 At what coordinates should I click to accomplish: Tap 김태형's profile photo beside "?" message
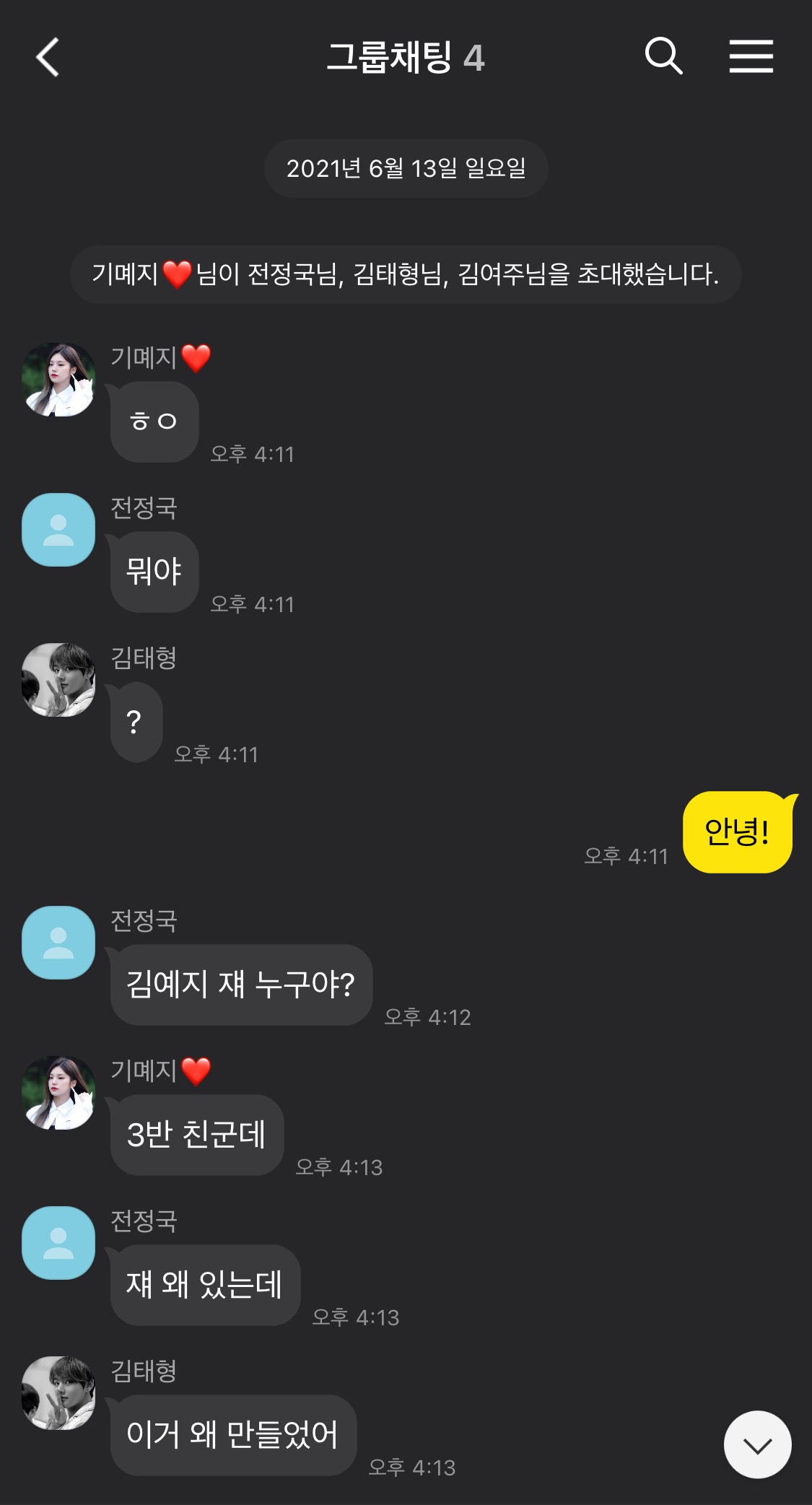point(58,680)
